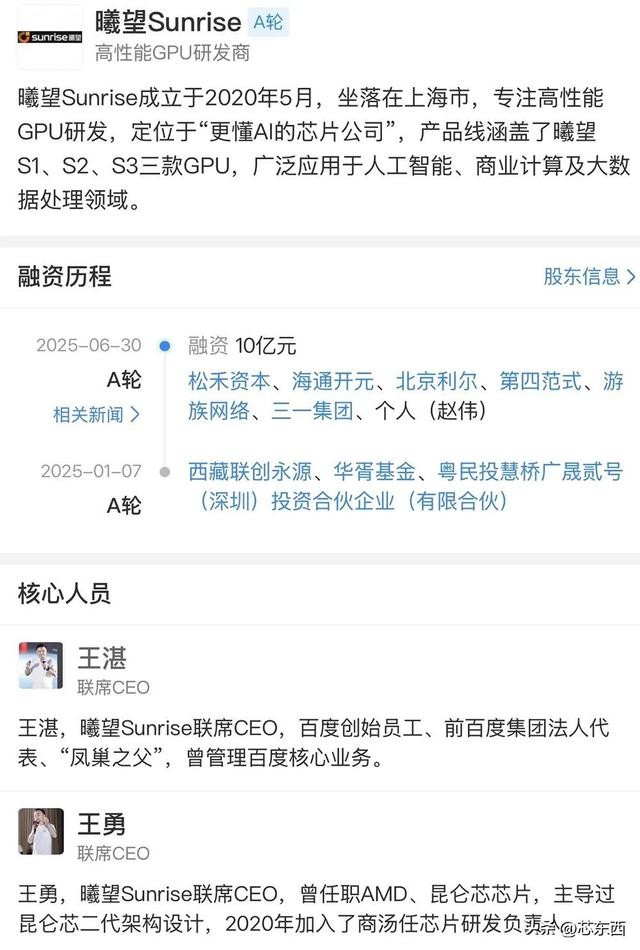640x950 pixels.
Task: View investor 北京利尔
Action: pyautogui.click(x=436, y=381)
